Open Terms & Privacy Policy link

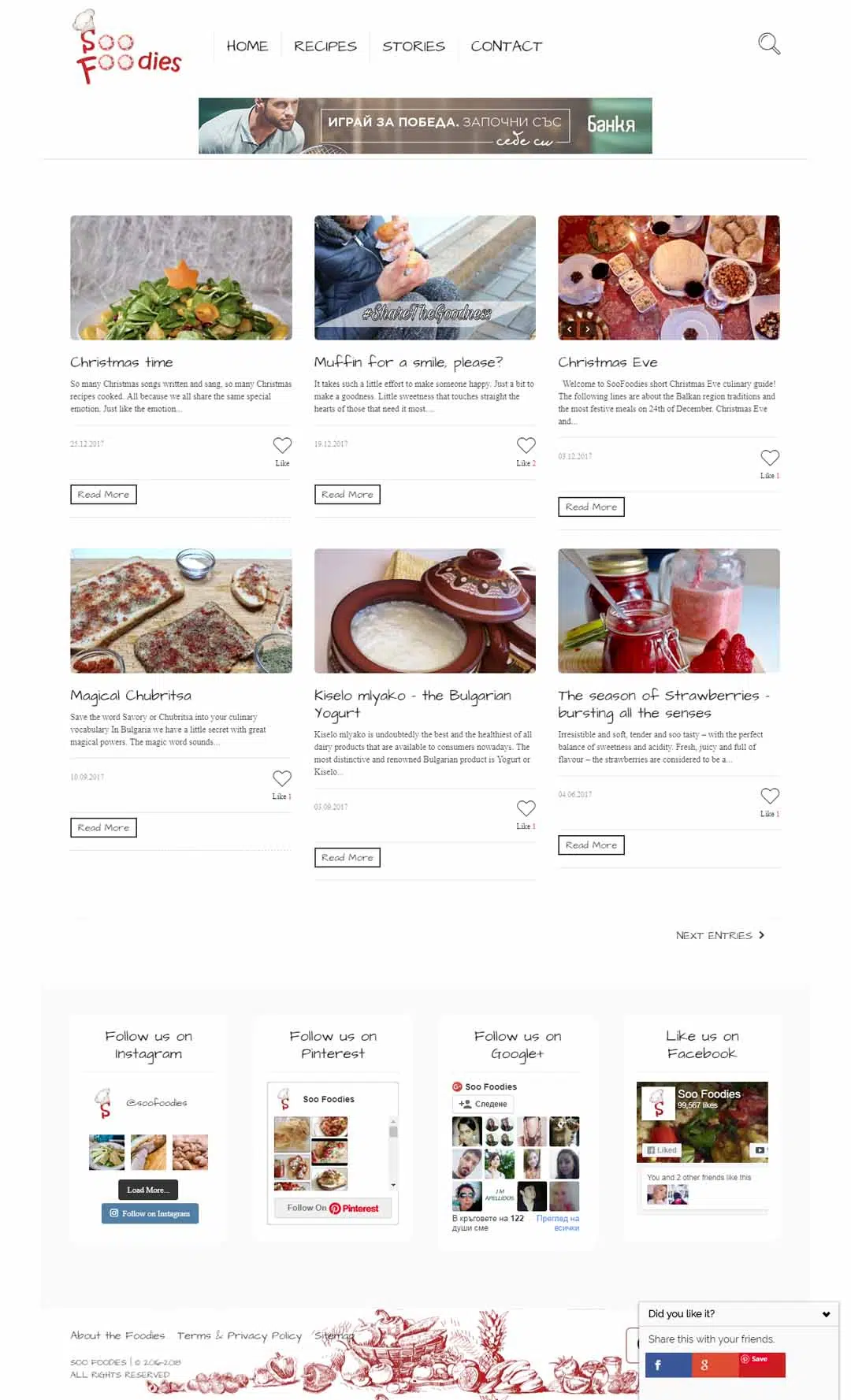[240, 1335]
